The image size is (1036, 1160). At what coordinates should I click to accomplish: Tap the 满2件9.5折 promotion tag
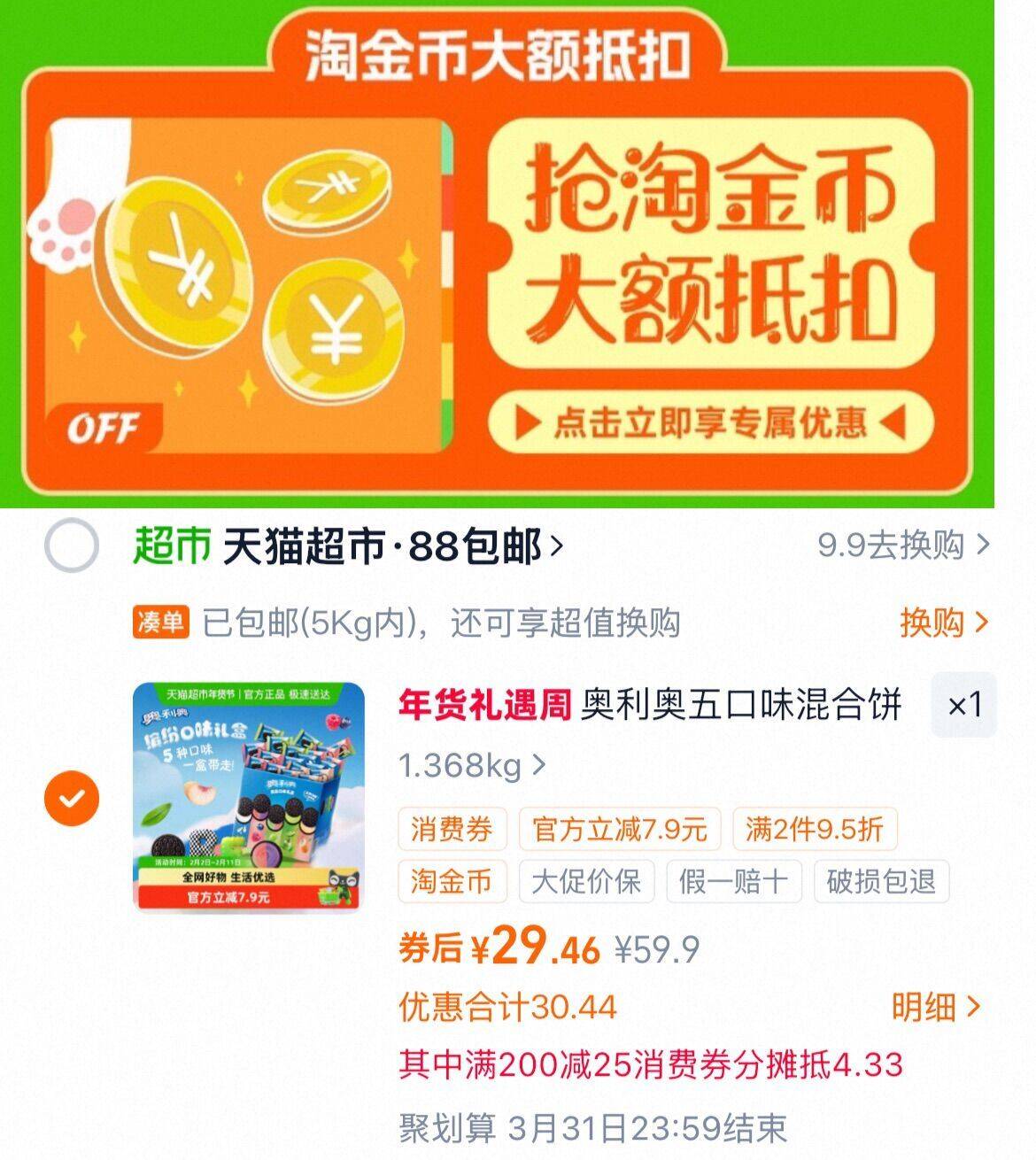click(814, 829)
